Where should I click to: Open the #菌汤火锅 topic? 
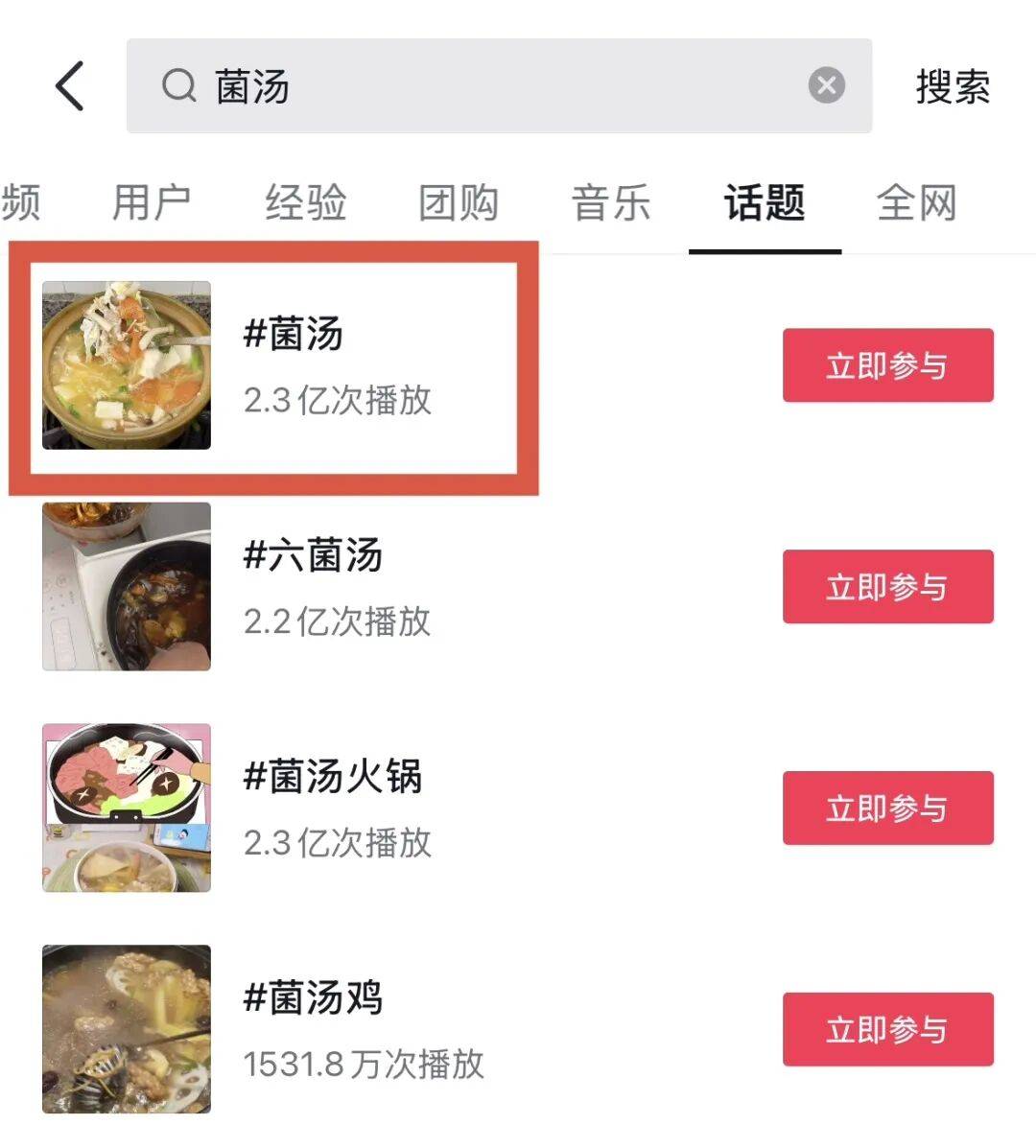332,808
